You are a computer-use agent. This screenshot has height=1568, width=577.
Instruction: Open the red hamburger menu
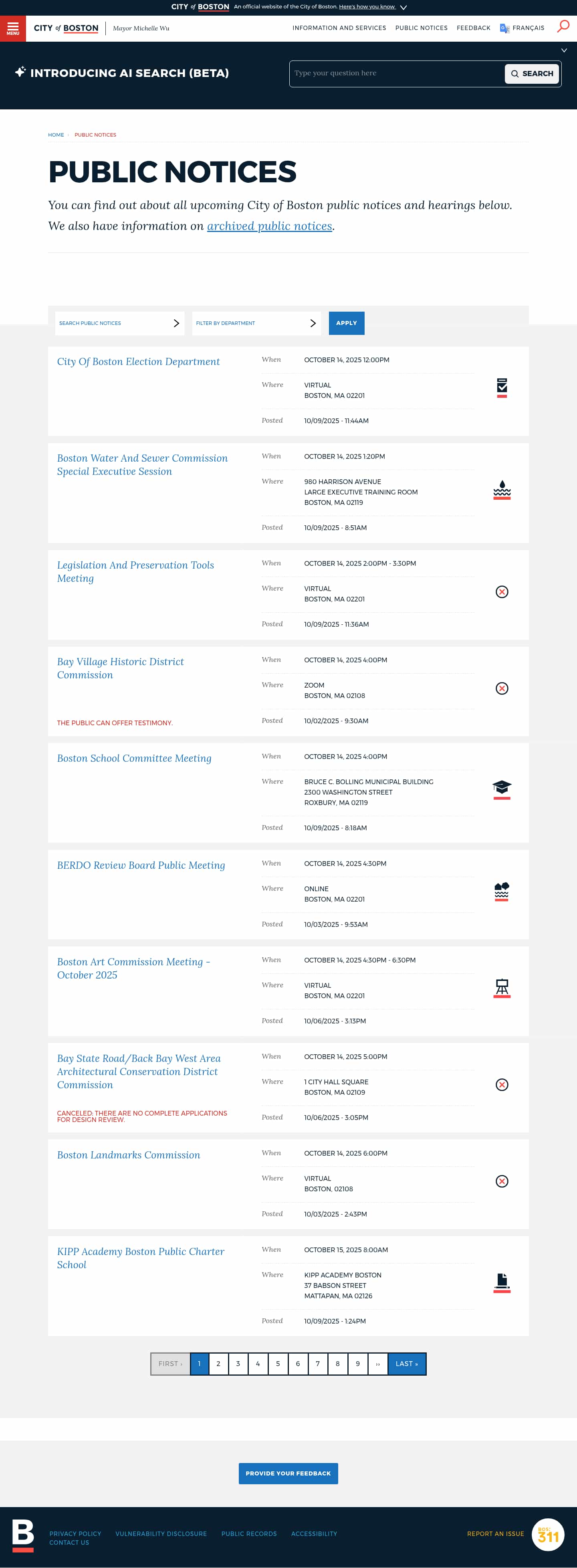pos(13,28)
